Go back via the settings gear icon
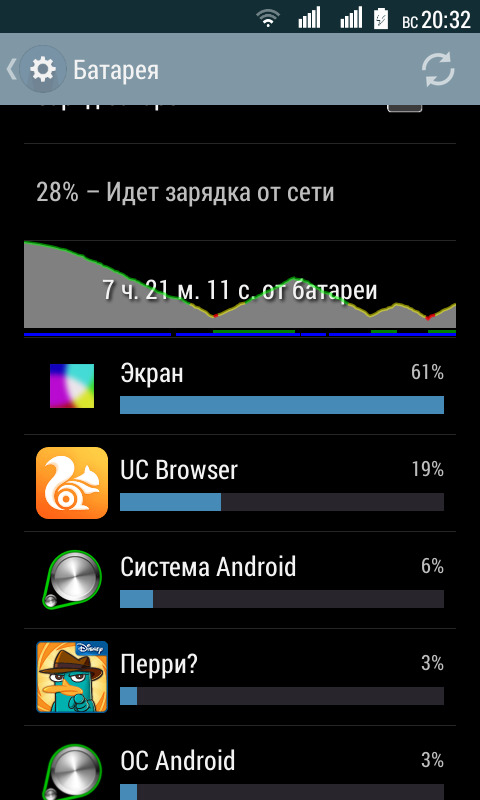480x800 pixels. (37, 69)
